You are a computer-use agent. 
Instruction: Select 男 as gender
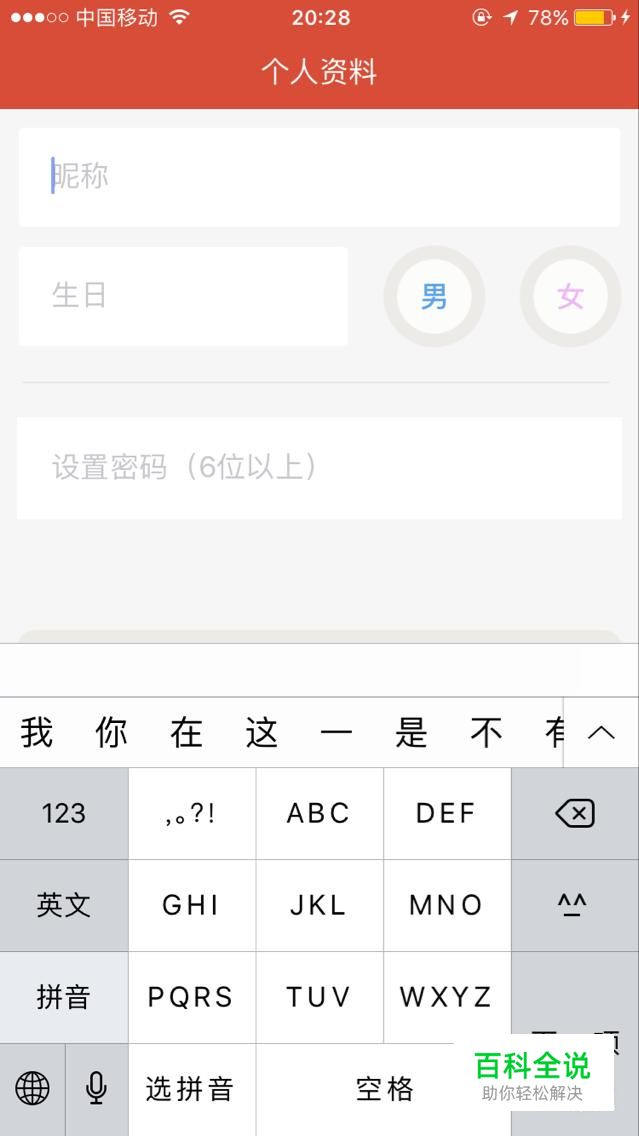[434, 296]
